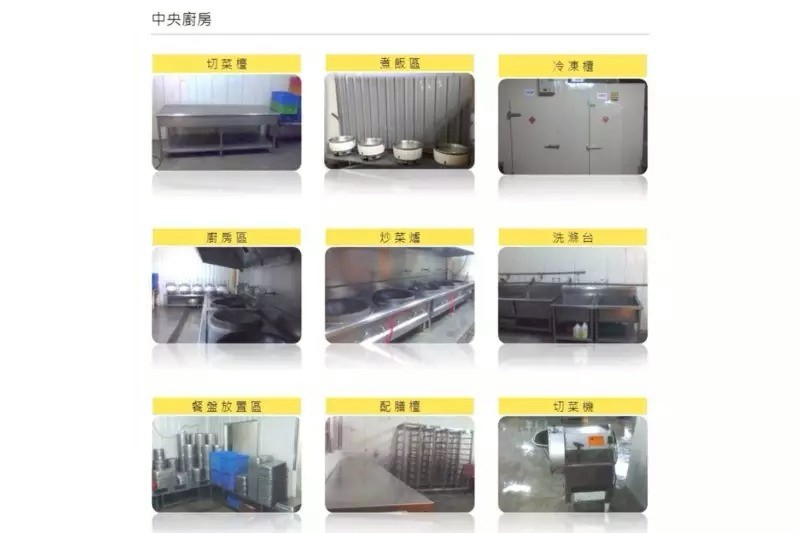This screenshot has width=799, height=533.
Task: View the 洗滌台 picture
Action: [x=572, y=295]
